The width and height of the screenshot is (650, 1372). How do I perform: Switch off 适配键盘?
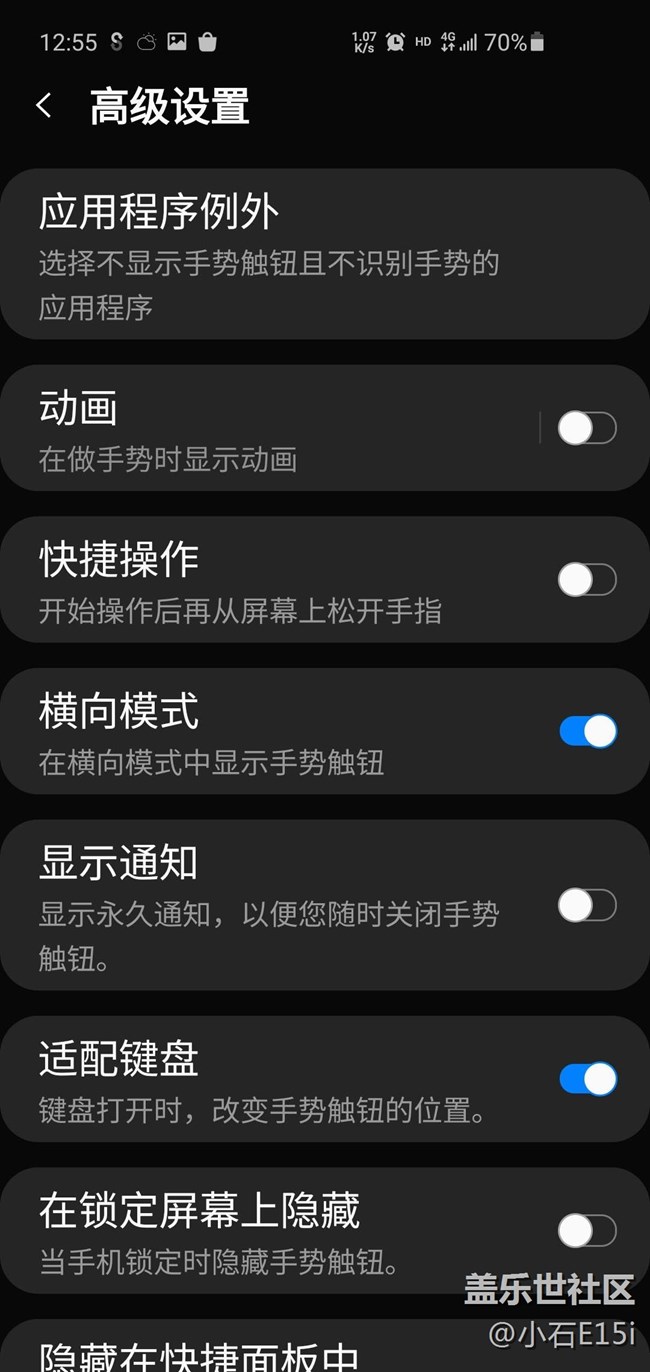(587, 1079)
